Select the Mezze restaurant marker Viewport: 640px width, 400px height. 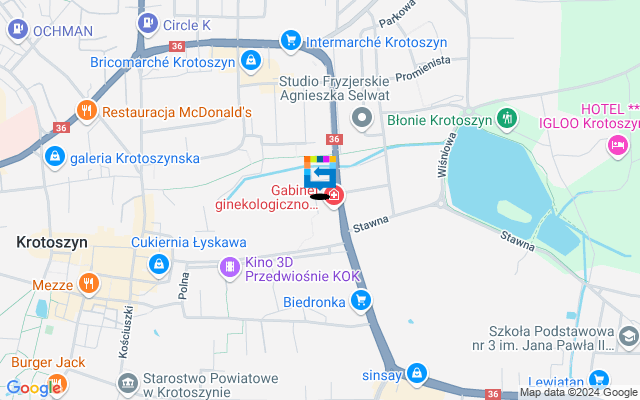88,284
